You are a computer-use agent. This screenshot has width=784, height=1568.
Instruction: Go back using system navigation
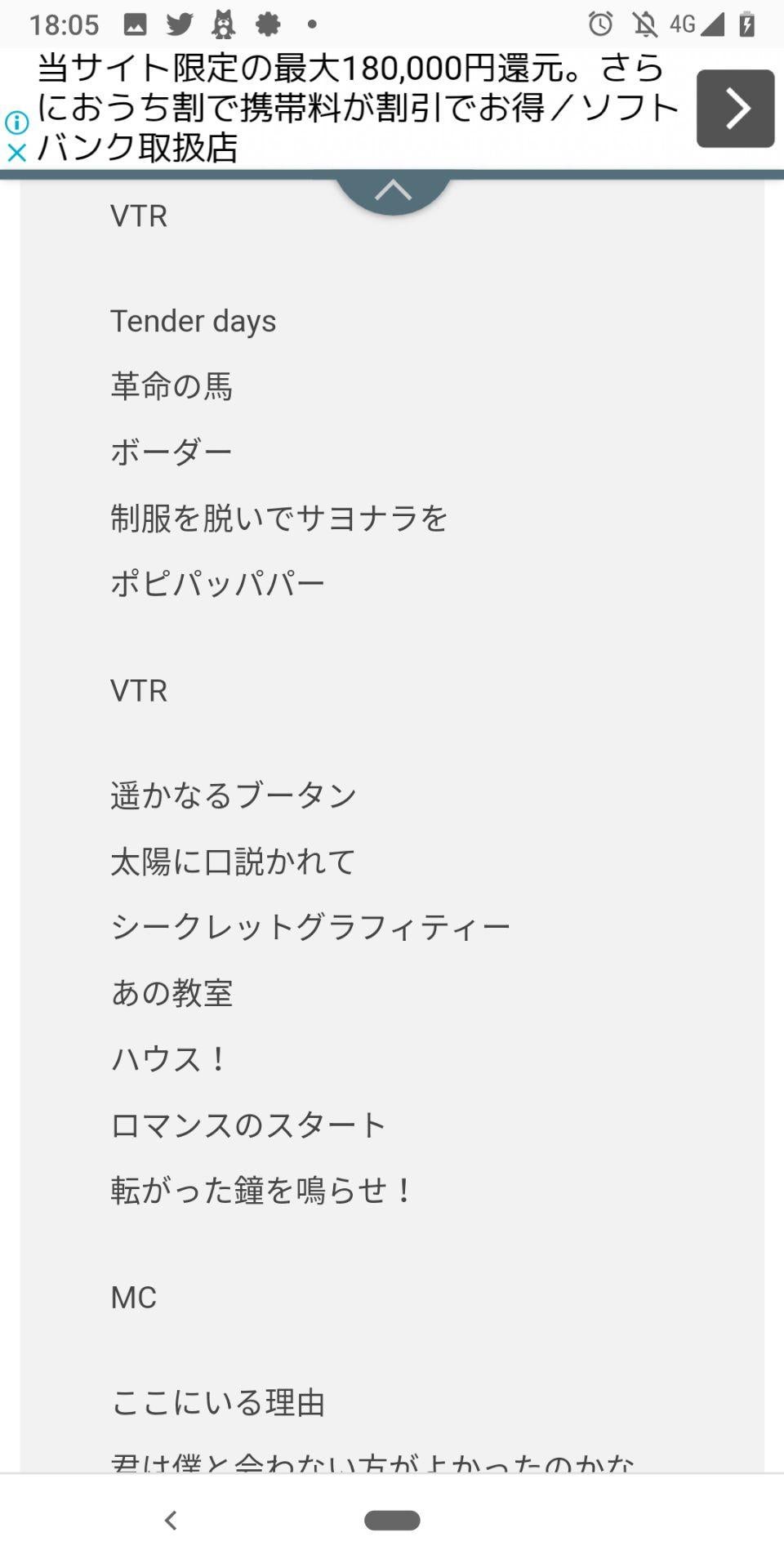point(171,1520)
